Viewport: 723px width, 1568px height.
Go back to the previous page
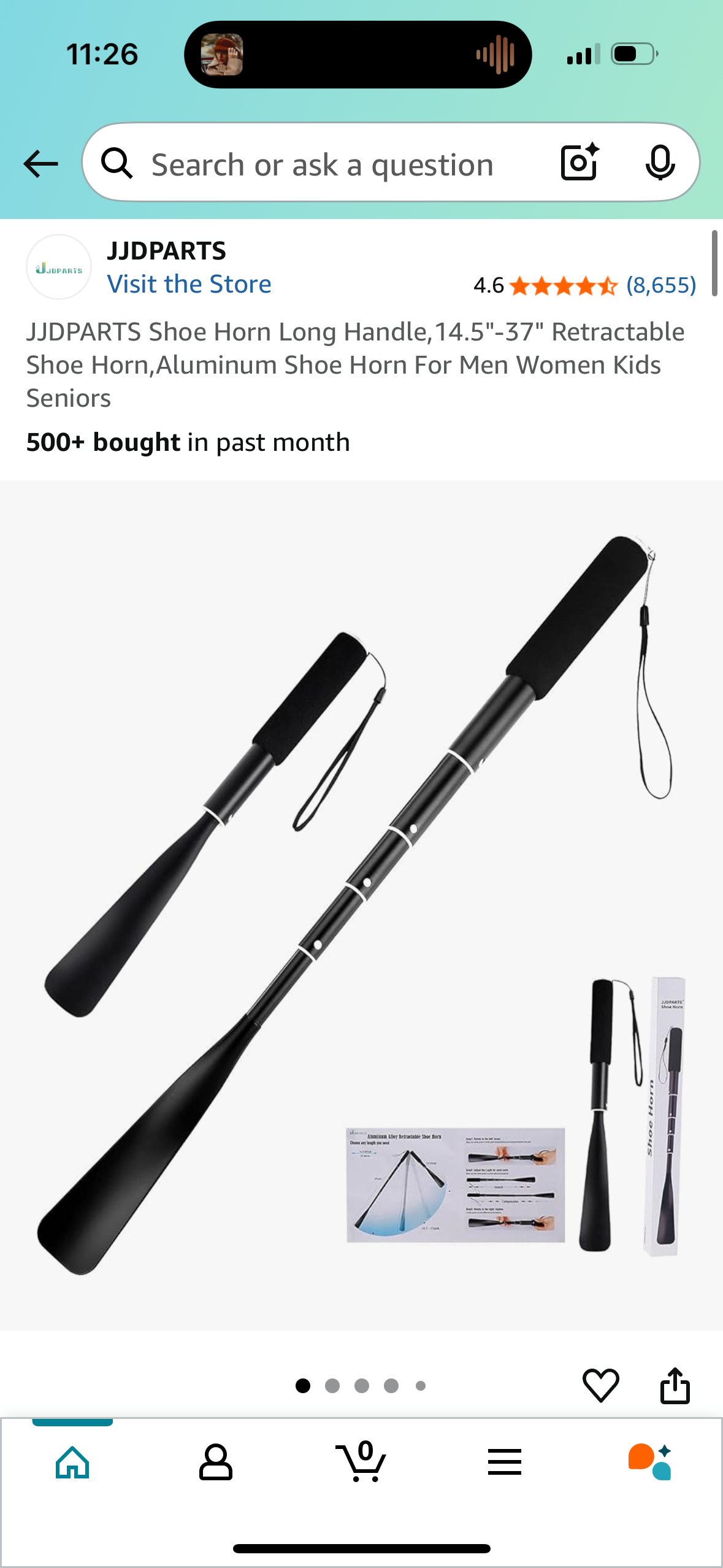pyautogui.click(x=40, y=164)
